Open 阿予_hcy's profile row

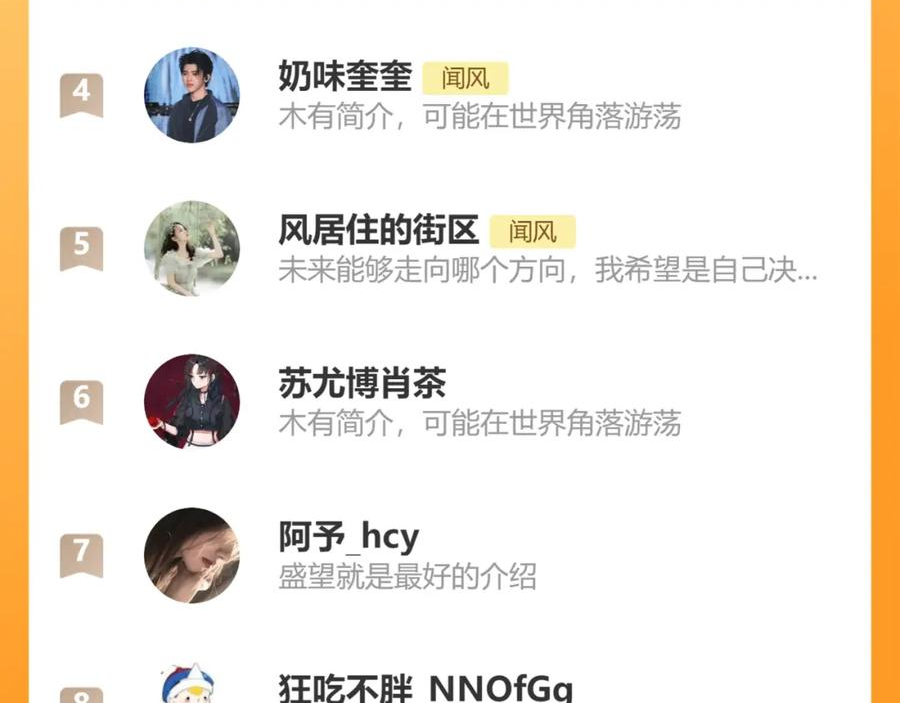(x=449, y=555)
